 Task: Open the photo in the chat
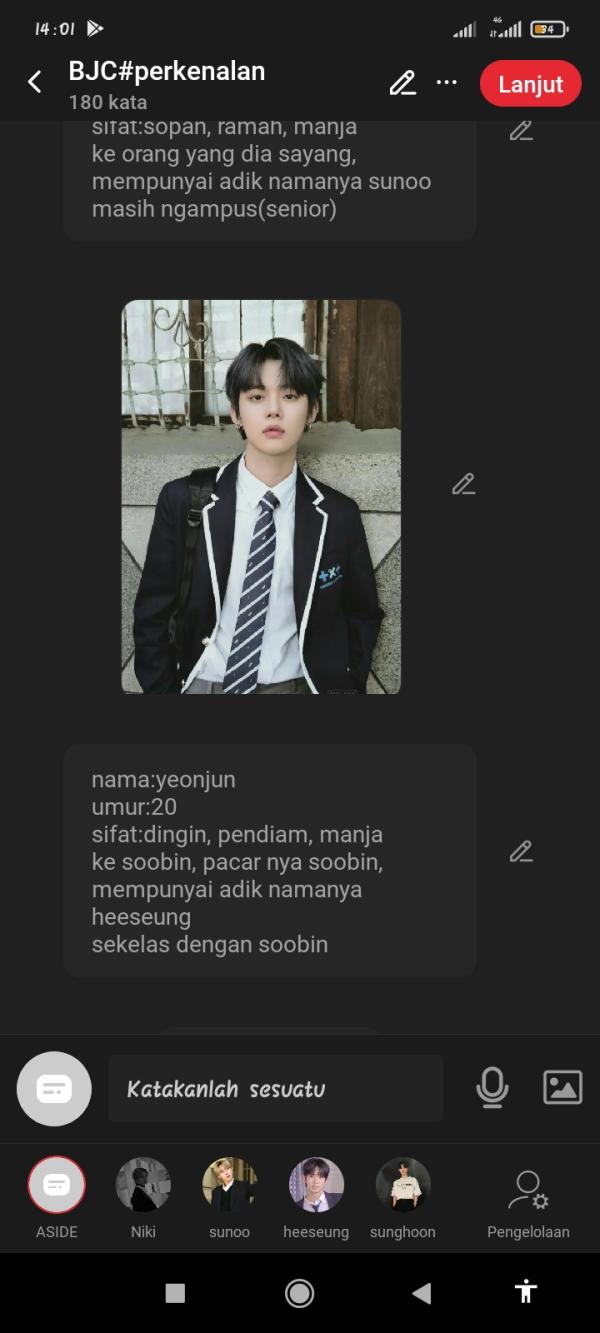[x=261, y=496]
